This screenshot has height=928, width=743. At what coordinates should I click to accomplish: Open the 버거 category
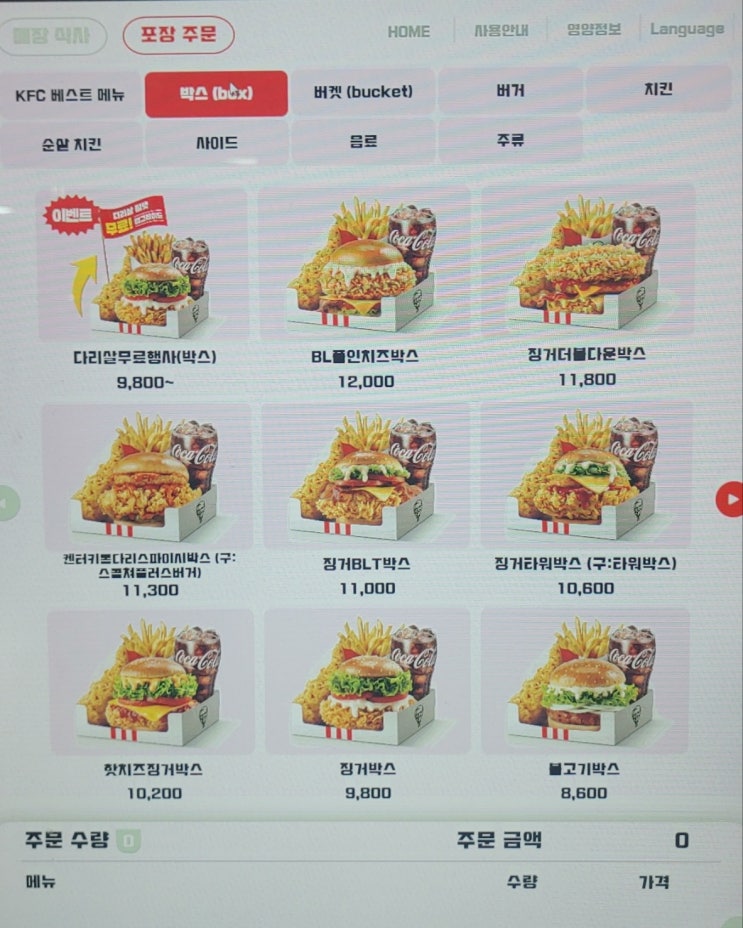coord(510,92)
